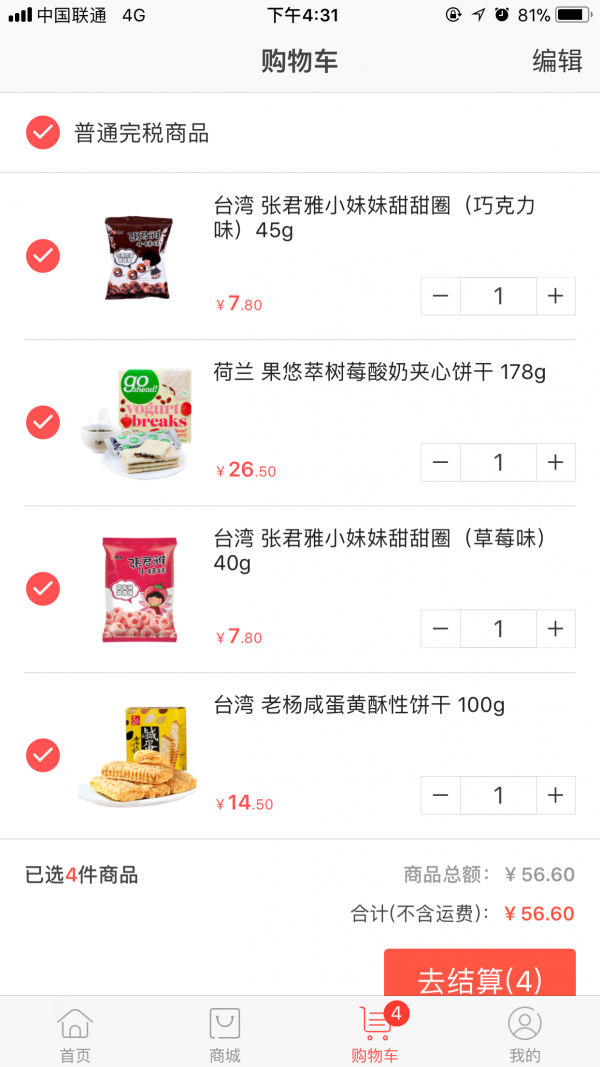Increase quantity of 巧克力味 甜甜圈

click(556, 296)
